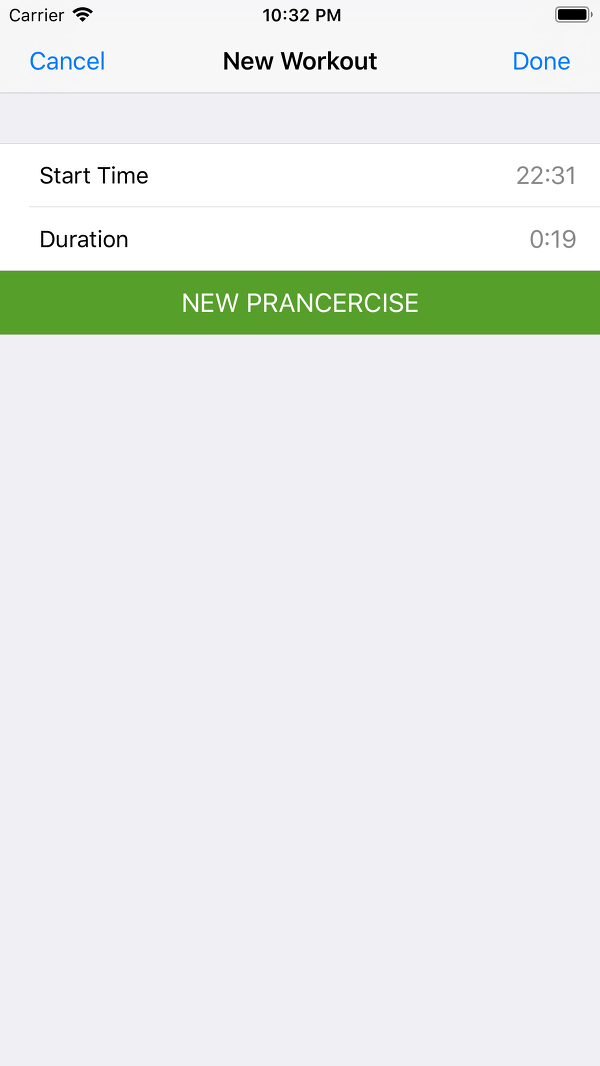Open the Start Time row

(x=300, y=175)
